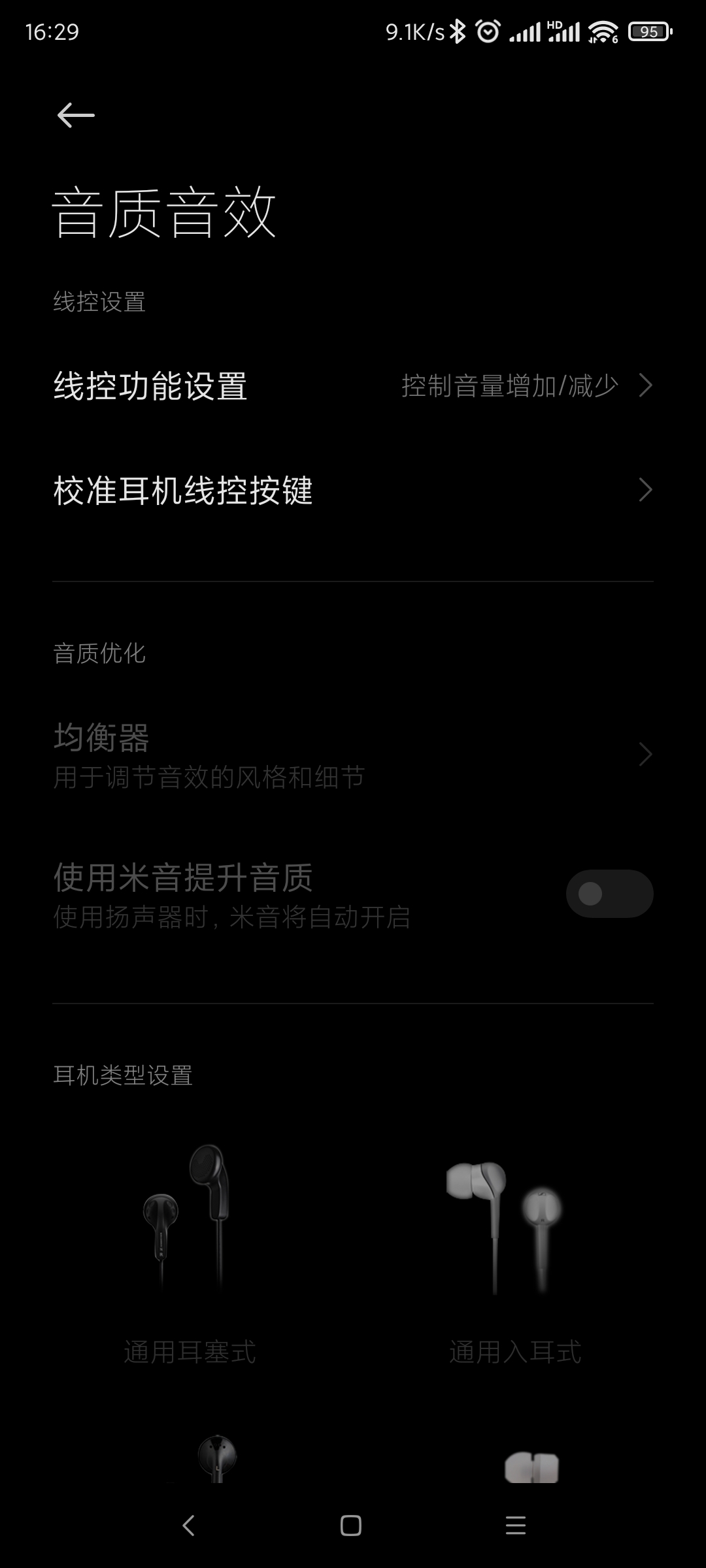The width and height of the screenshot is (706, 1568).
Task: Toggle 使用米音提升音质 switch
Action: tap(609, 893)
